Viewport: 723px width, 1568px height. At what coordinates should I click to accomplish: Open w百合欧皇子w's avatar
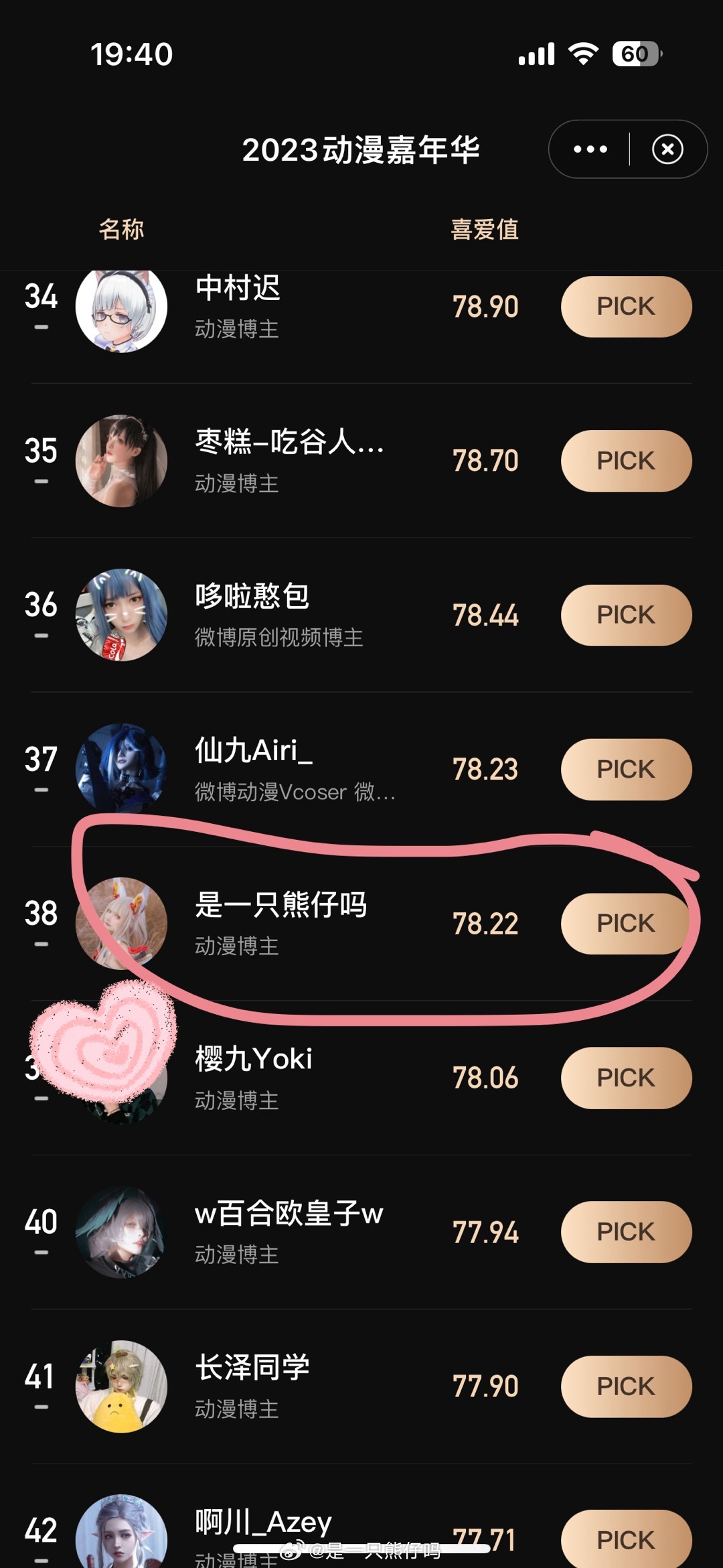click(x=121, y=1232)
